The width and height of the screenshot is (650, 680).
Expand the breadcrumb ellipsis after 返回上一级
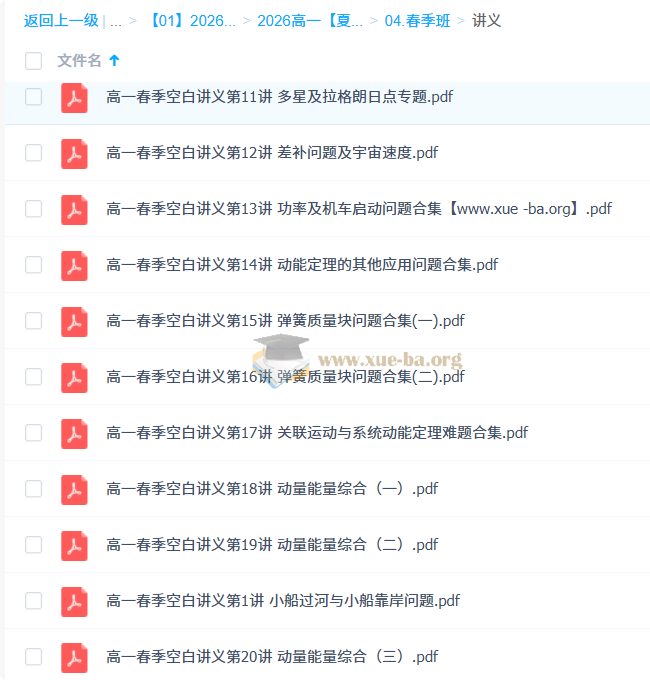coord(116,20)
